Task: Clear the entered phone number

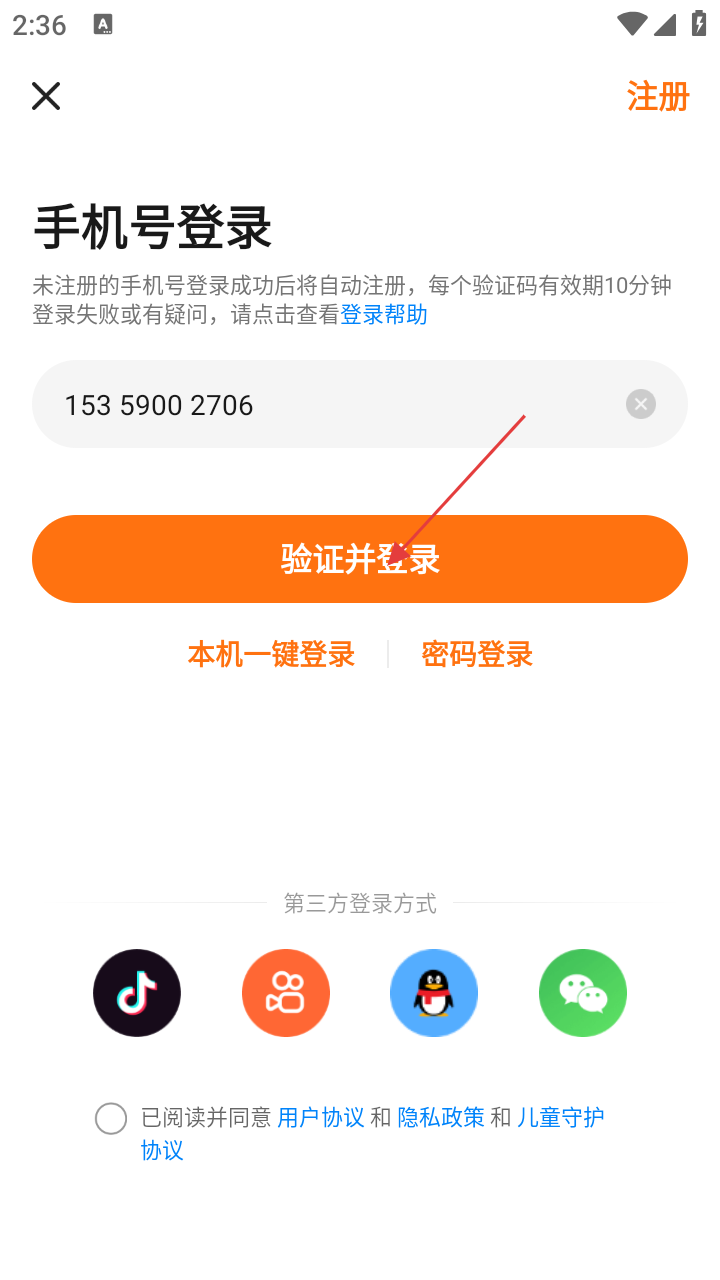Action: [x=641, y=404]
